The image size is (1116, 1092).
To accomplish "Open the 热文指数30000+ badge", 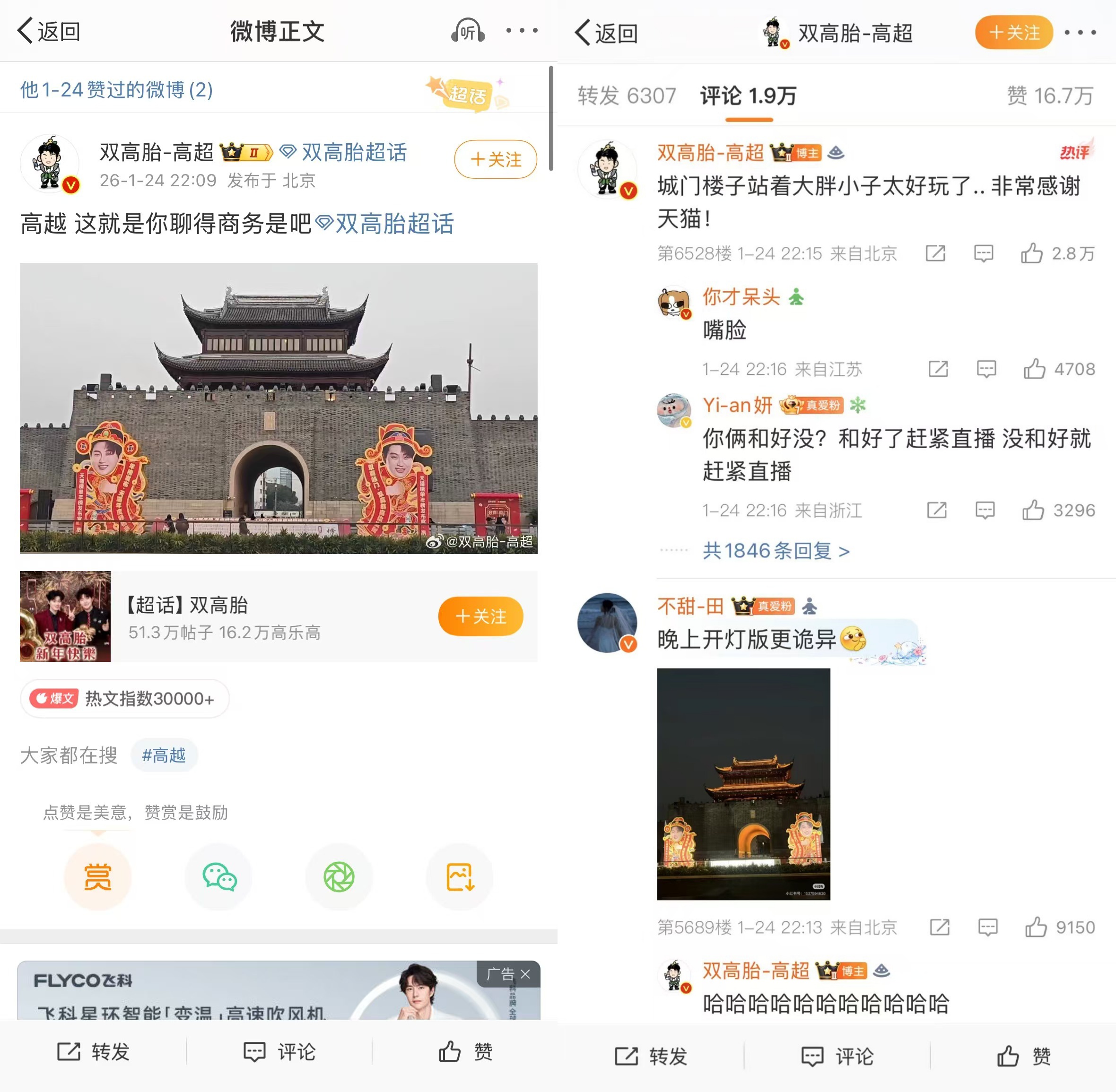I will pos(125,699).
